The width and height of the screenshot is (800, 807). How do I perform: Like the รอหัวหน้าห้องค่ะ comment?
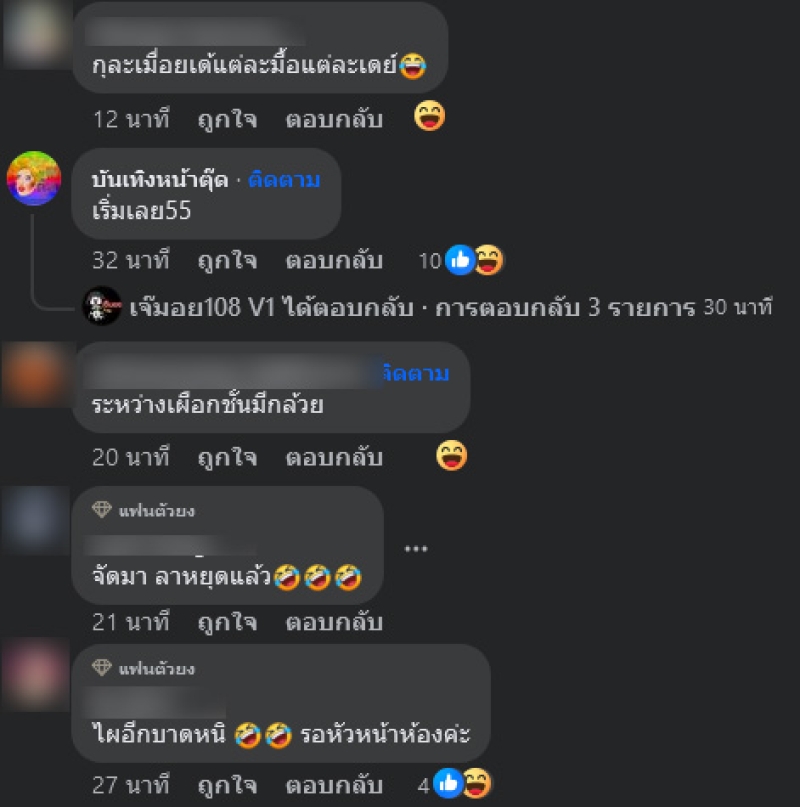[x=227, y=784]
